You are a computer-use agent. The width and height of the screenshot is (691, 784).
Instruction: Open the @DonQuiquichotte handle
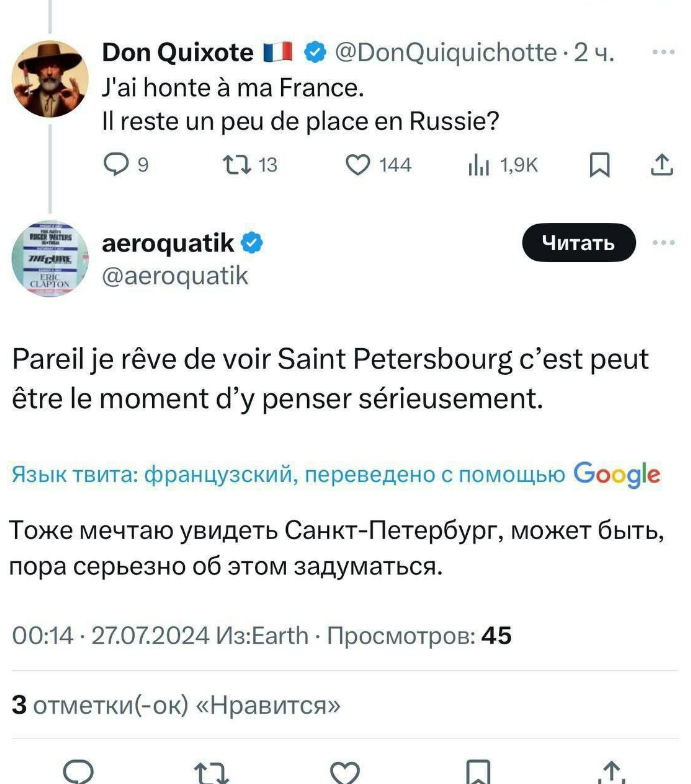[x=443, y=52]
